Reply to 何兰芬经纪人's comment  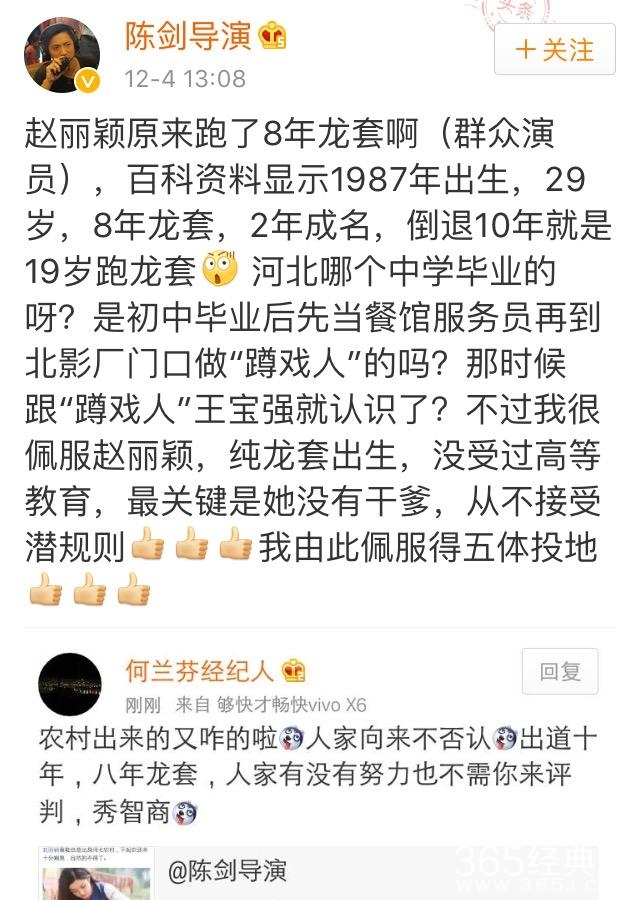point(560,672)
